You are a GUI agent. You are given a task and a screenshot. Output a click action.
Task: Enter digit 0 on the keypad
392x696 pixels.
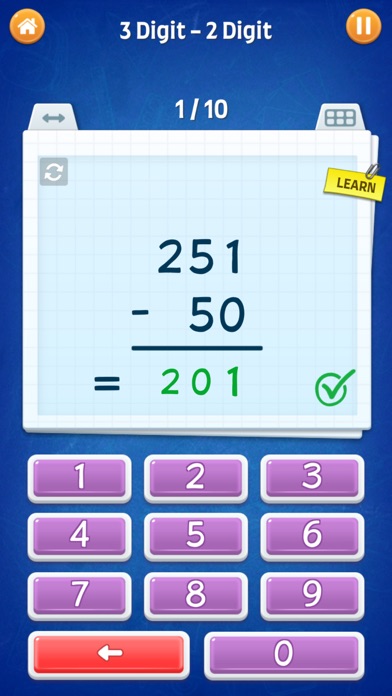click(x=284, y=655)
